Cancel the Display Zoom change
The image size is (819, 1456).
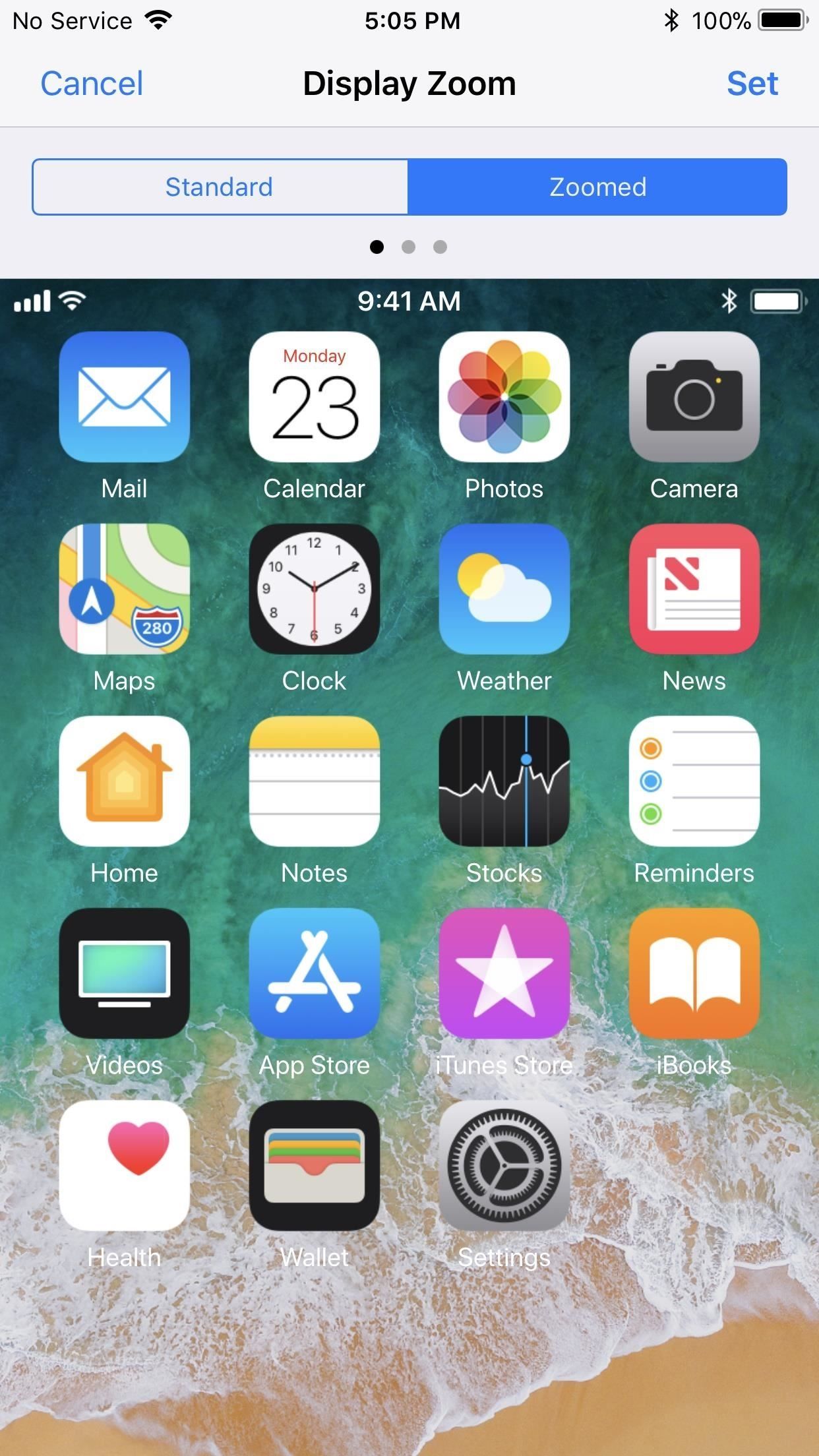tap(91, 83)
